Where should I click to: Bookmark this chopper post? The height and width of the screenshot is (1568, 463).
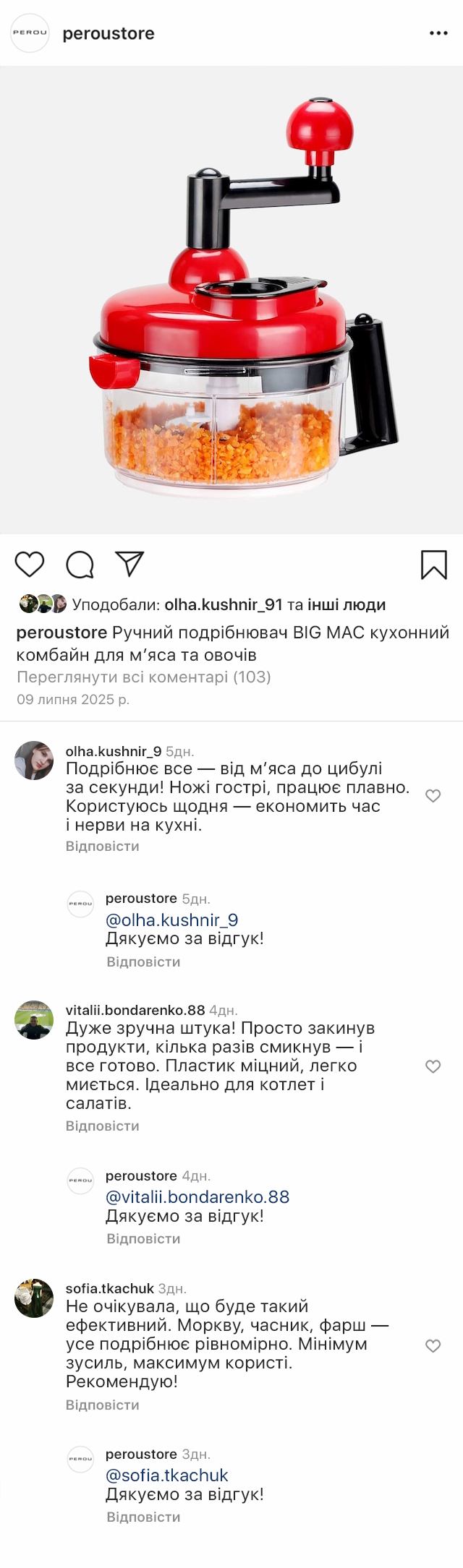pos(433,565)
